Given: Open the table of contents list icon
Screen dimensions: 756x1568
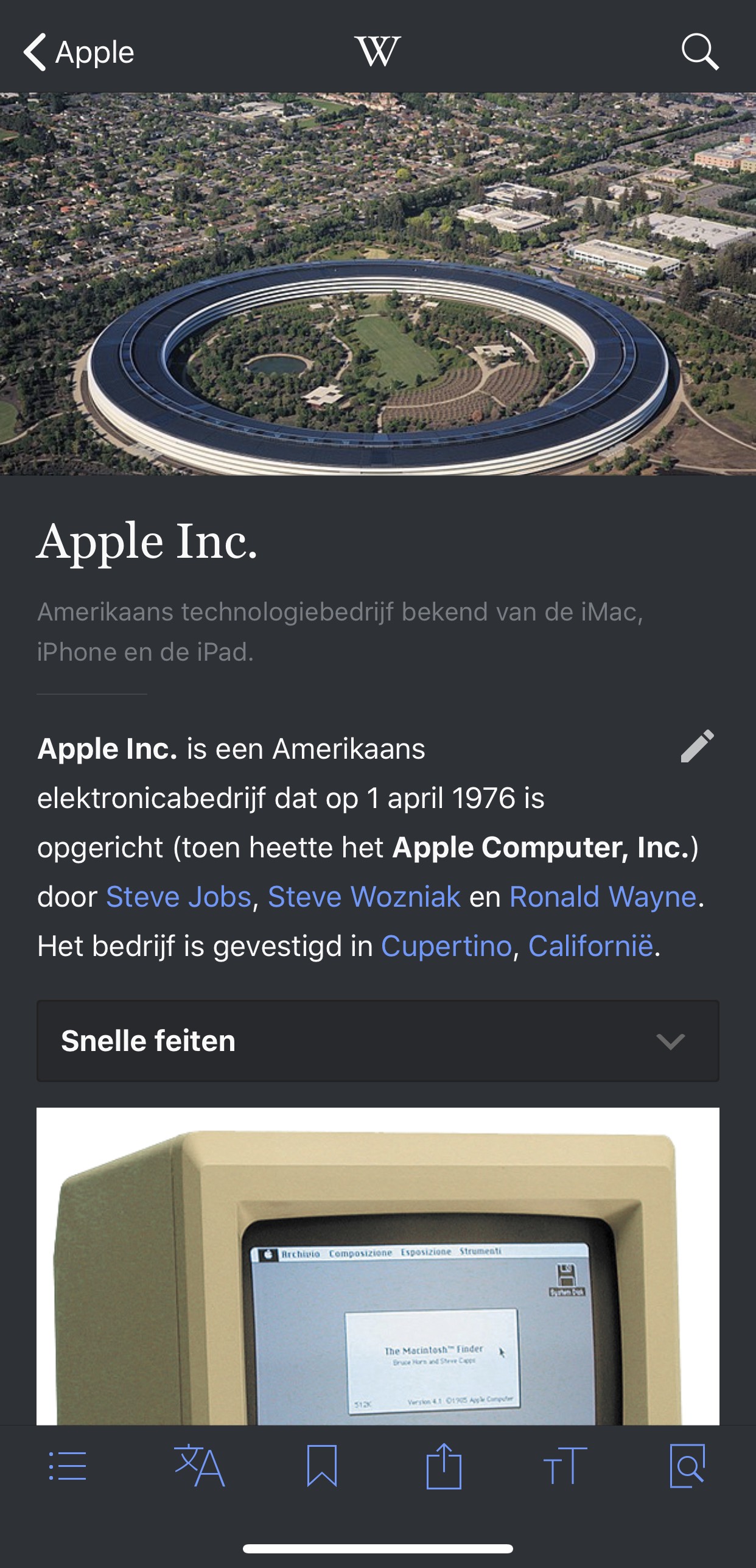Looking at the screenshot, I should [67, 1466].
